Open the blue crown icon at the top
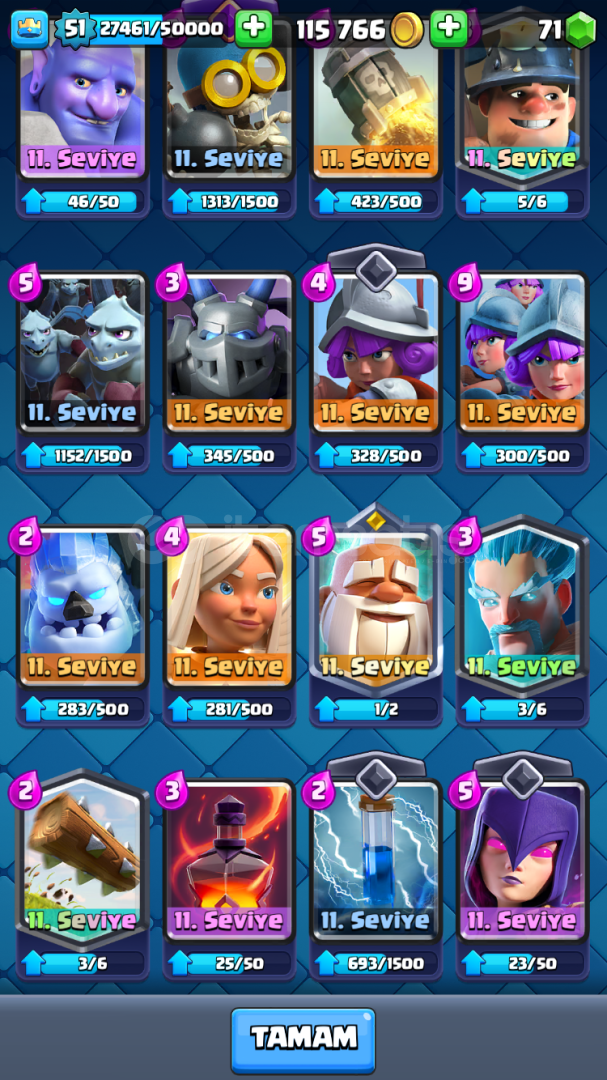This screenshot has height=1080, width=607. [30, 30]
